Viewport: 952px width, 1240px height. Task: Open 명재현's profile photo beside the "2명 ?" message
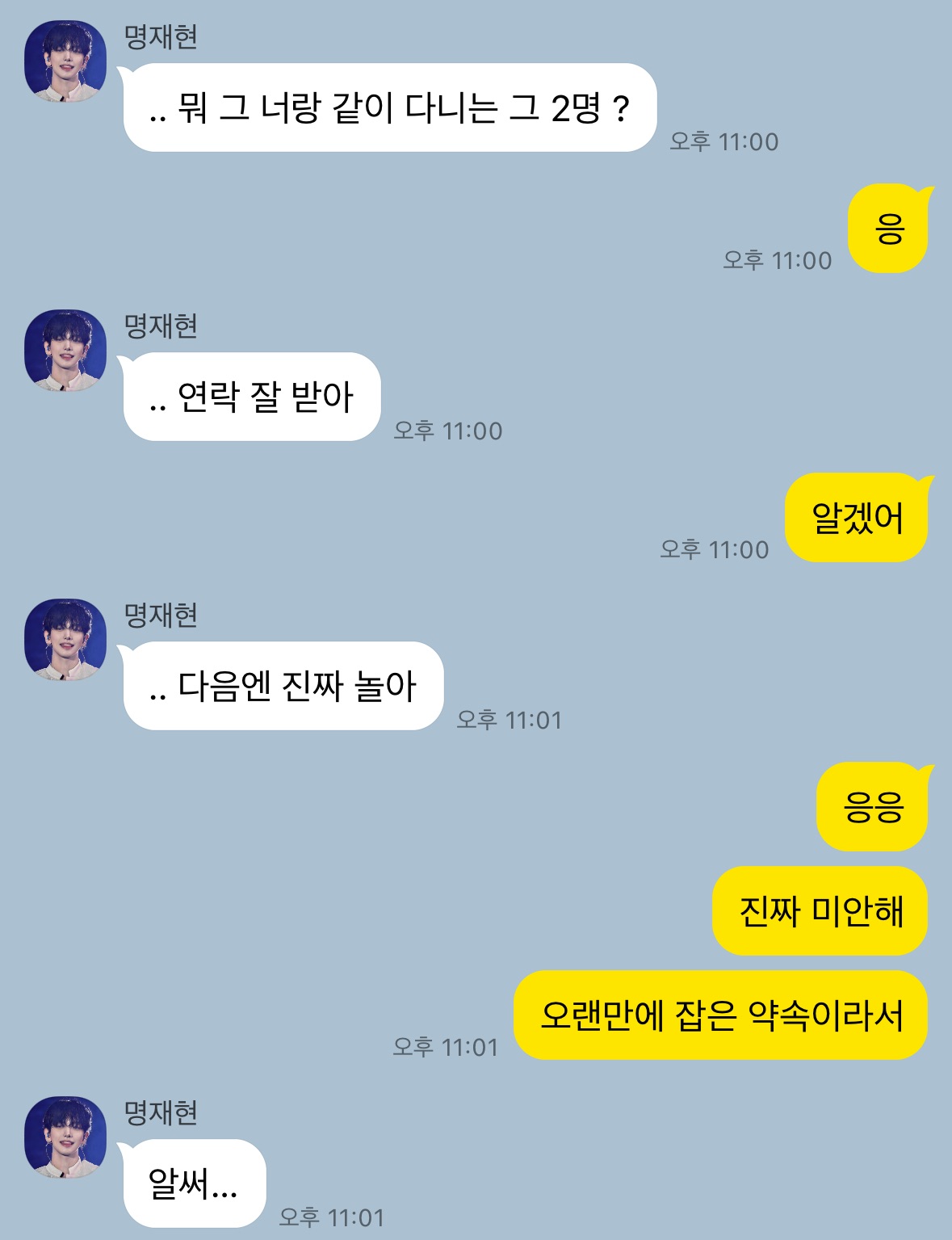65,62
